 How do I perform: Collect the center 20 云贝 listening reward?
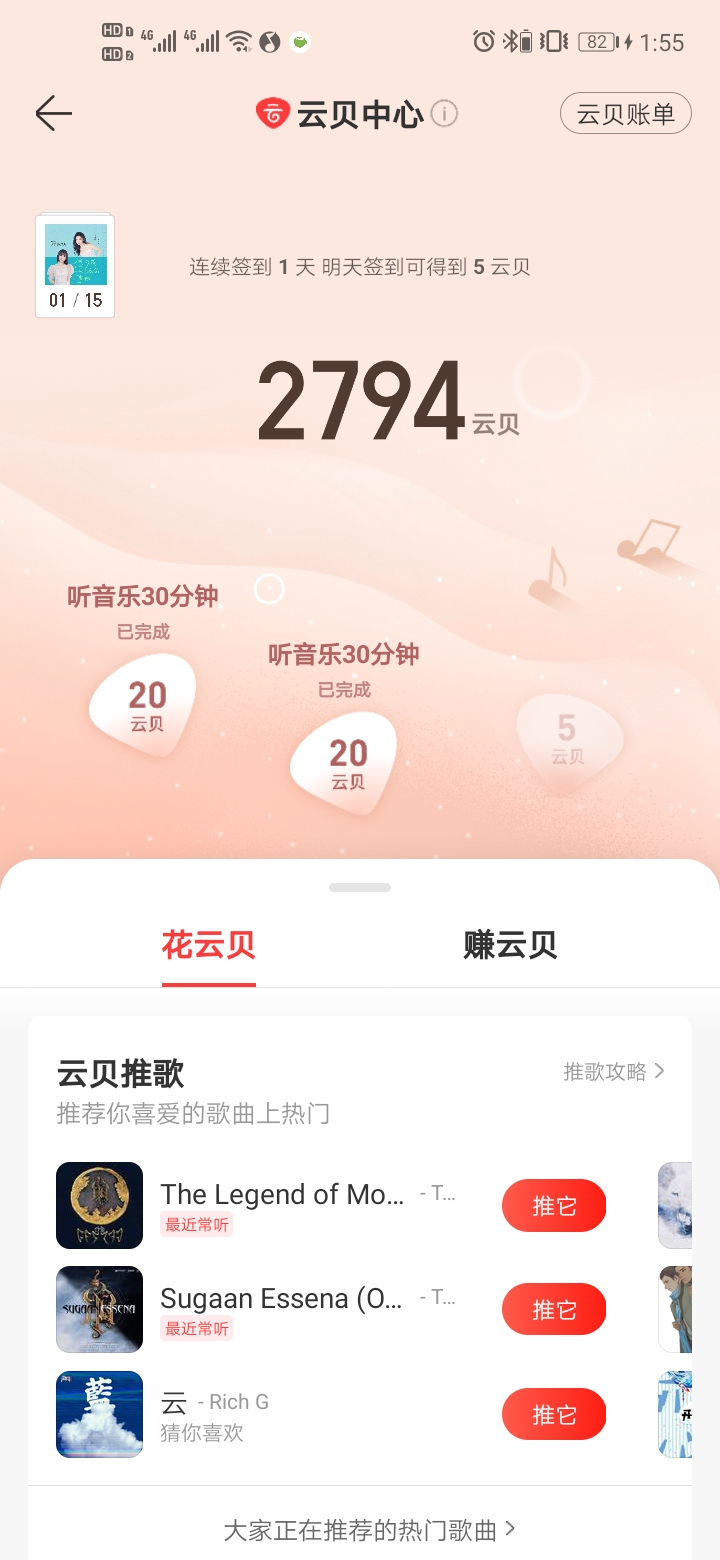tap(347, 763)
